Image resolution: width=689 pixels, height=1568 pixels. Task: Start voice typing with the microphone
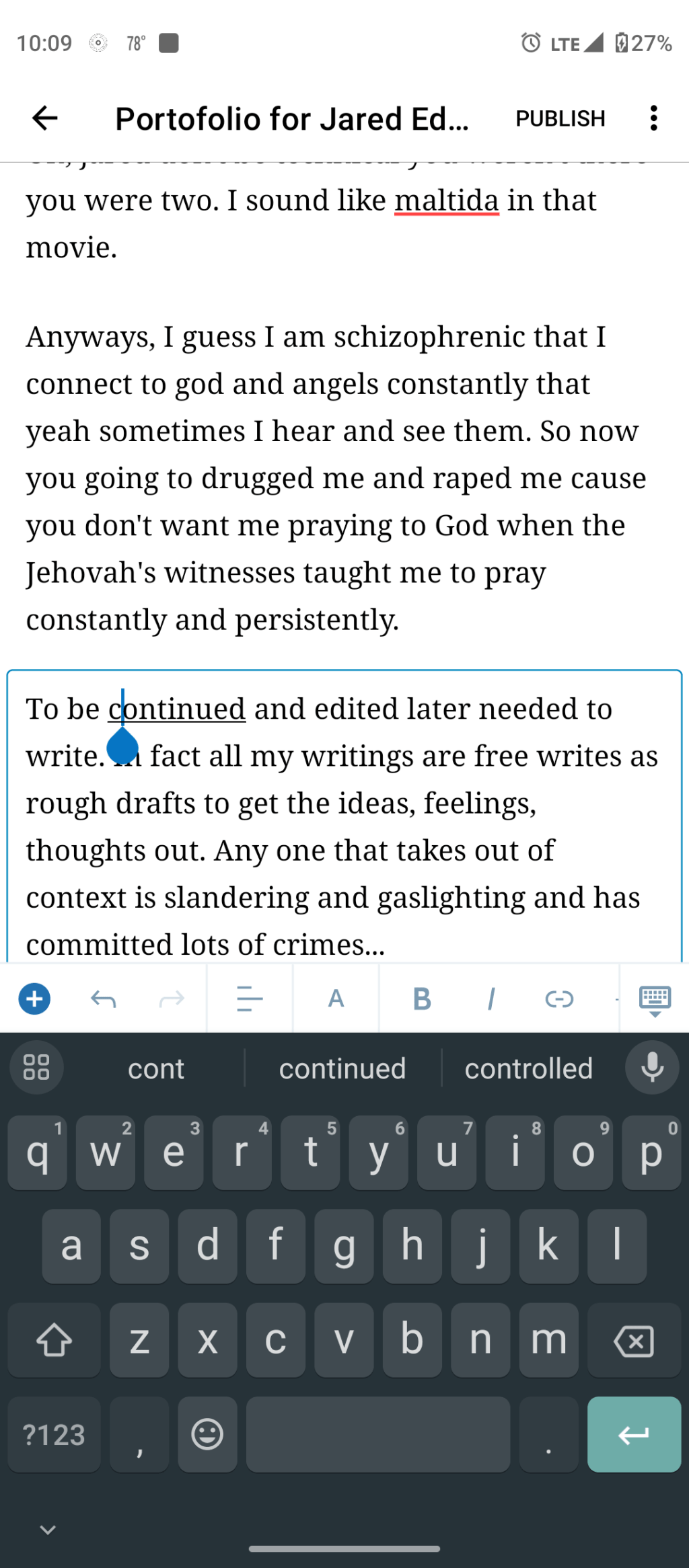(652, 1067)
